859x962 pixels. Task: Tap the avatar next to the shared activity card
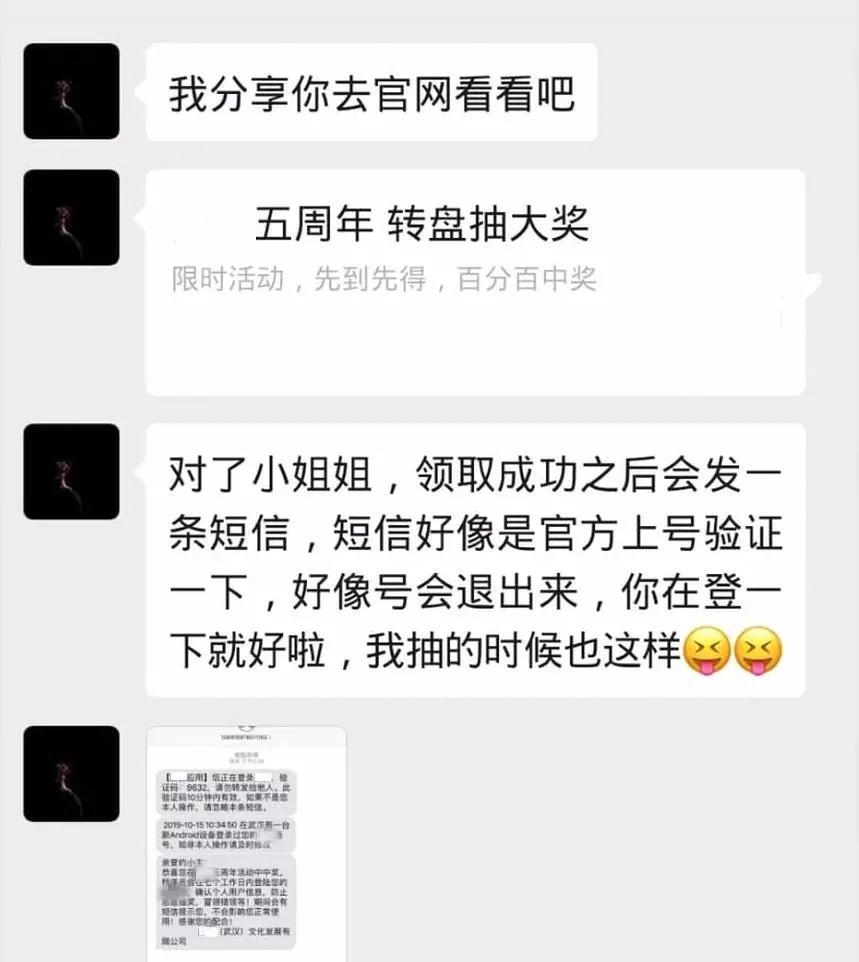[x=71, y=218]
